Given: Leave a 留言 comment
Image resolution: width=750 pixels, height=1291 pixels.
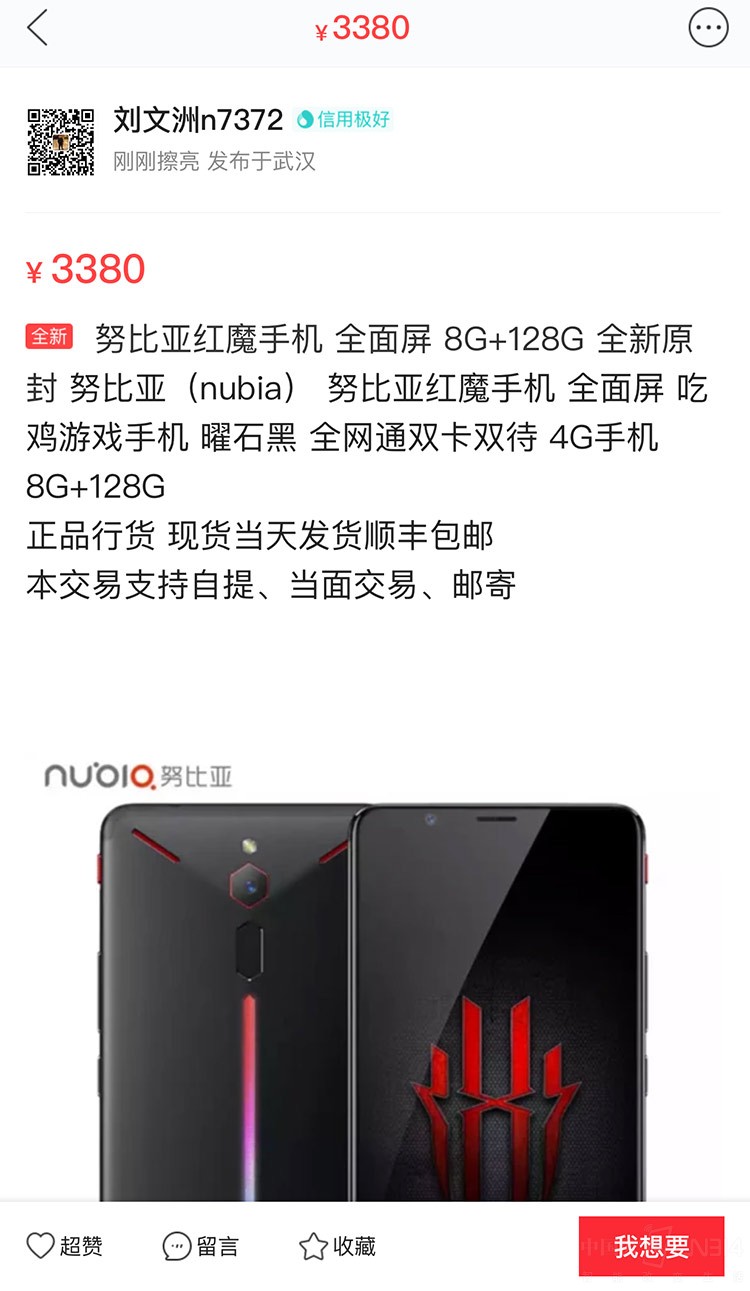Looking at the screenshot, I should [201, 1246].
